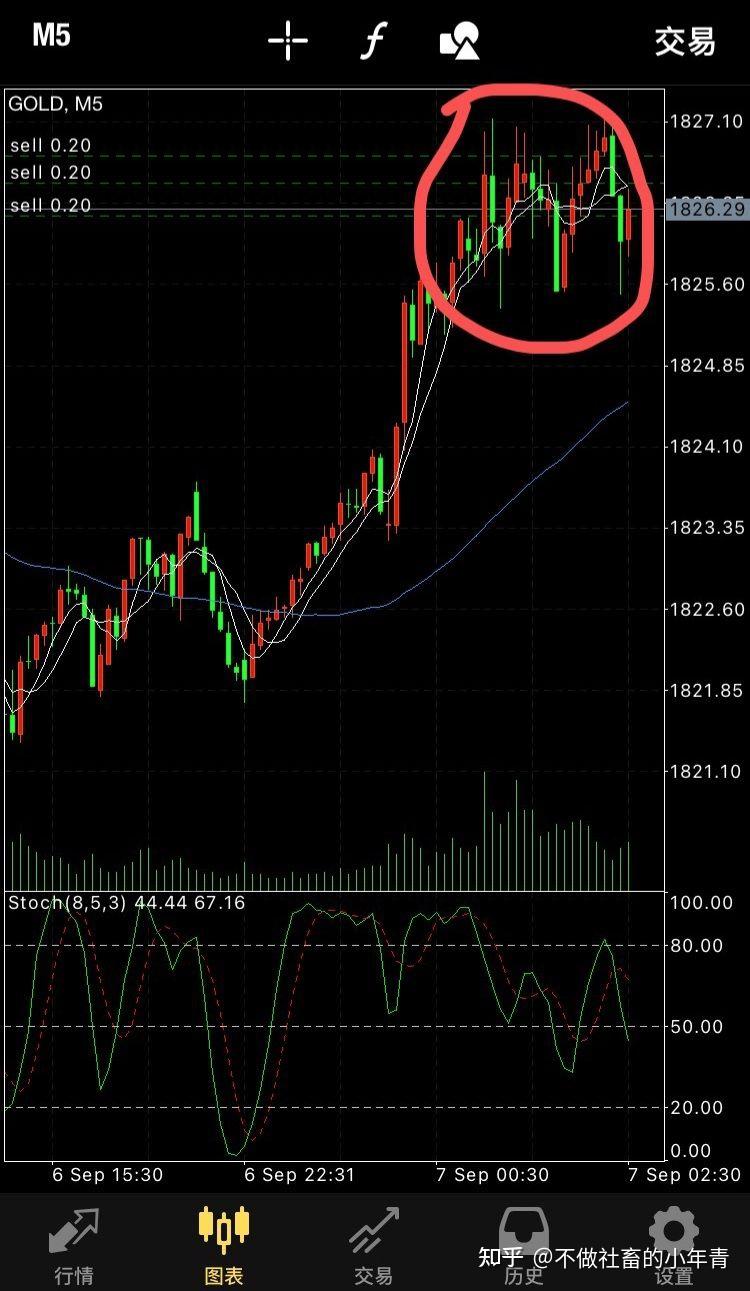The height and width of the screenshot is (1291, 750).
Task: Open the indicators list
Action: (x=374, y=41)
